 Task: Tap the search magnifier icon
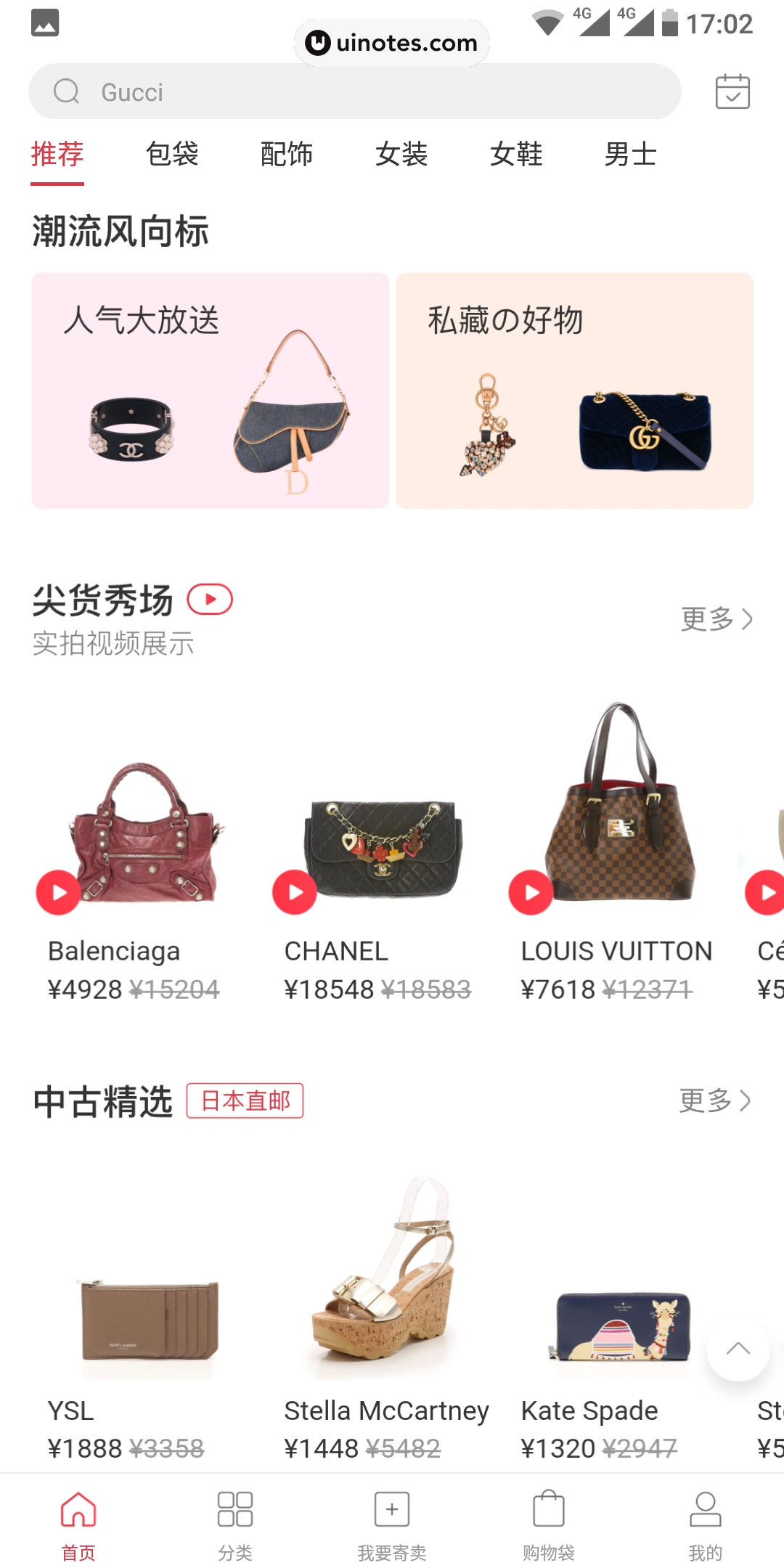coord(67,91)
